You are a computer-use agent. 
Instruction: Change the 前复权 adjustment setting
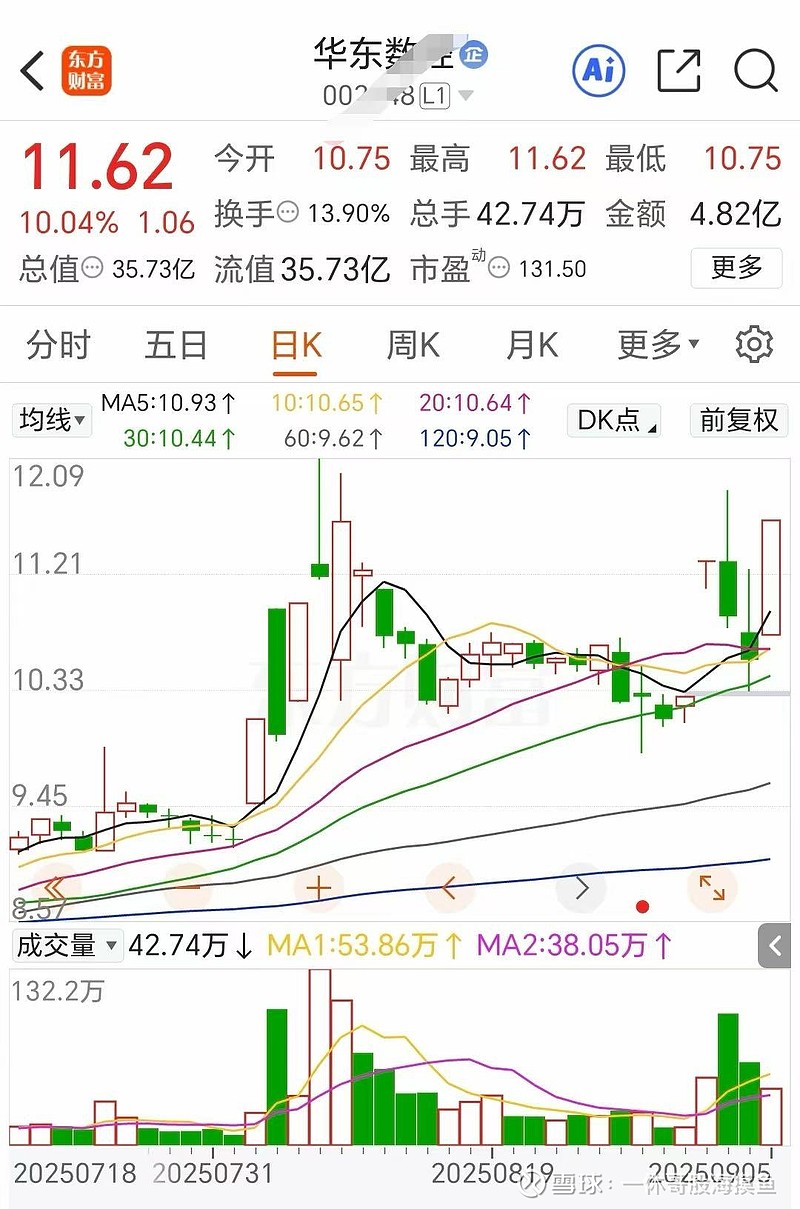(x=739, y=420)
